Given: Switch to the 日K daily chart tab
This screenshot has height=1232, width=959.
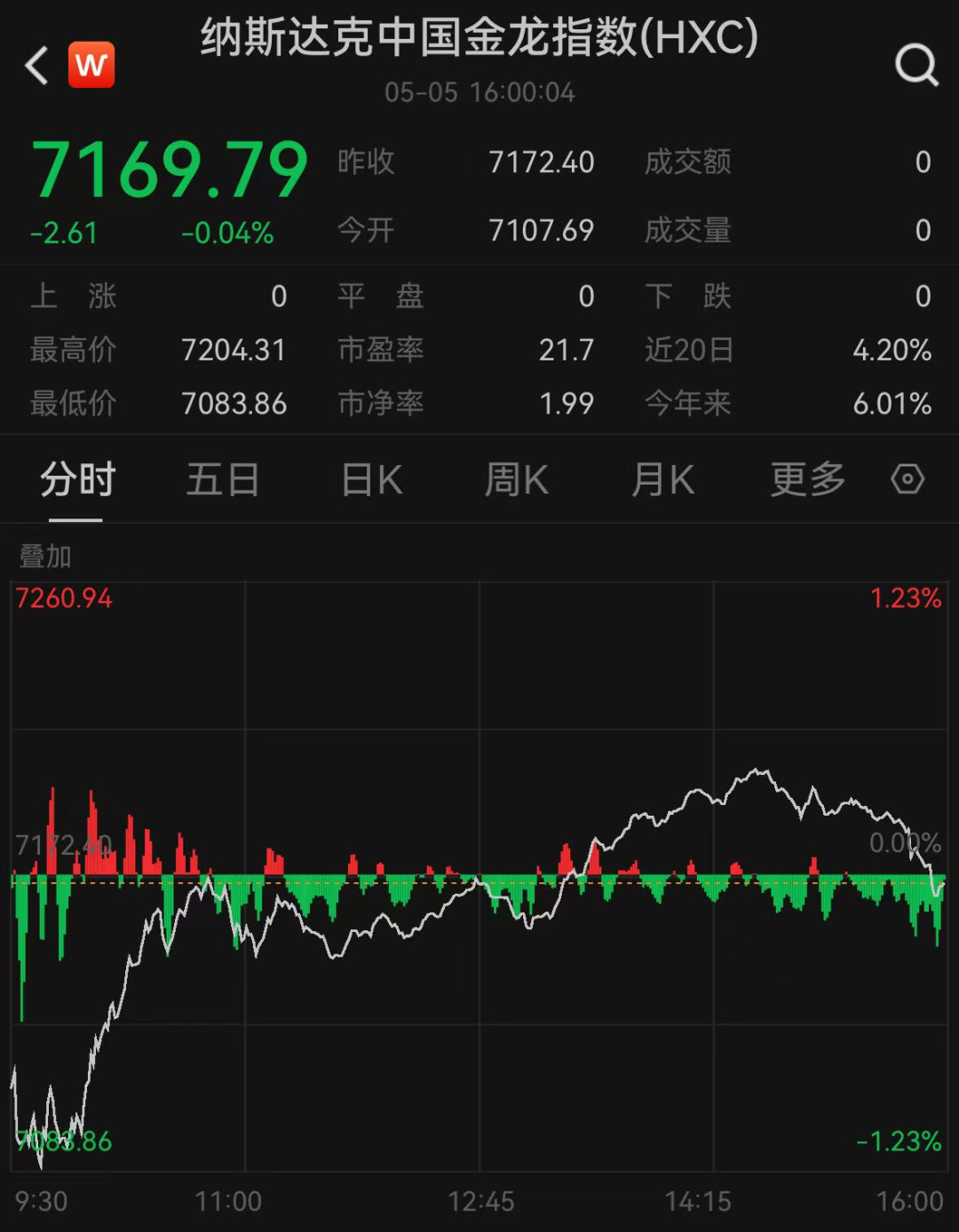Looking at the screenshot, I should (x=372, y=480).
